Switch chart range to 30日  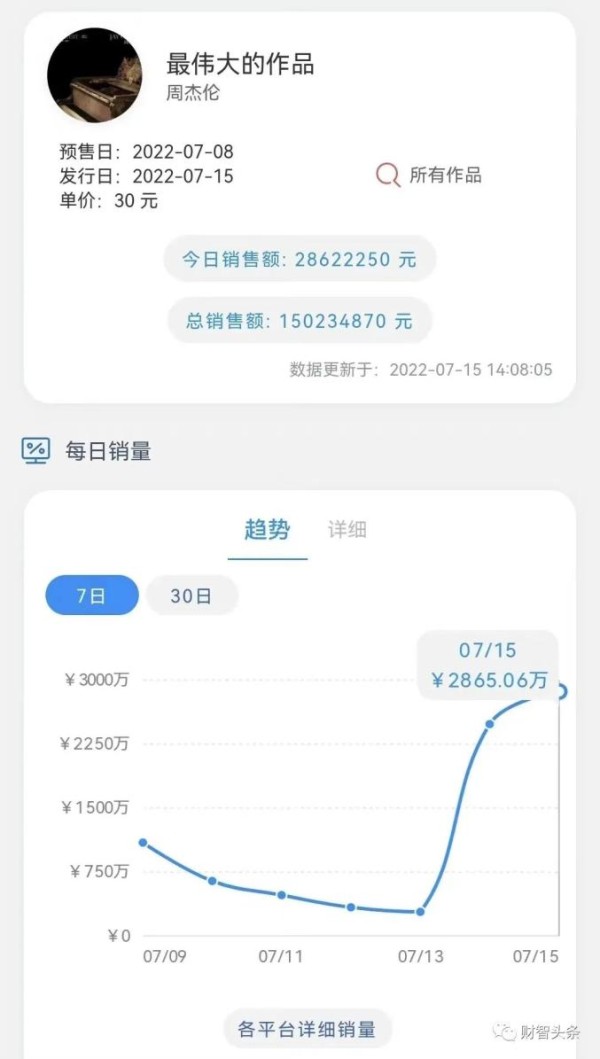pos(191,596)
